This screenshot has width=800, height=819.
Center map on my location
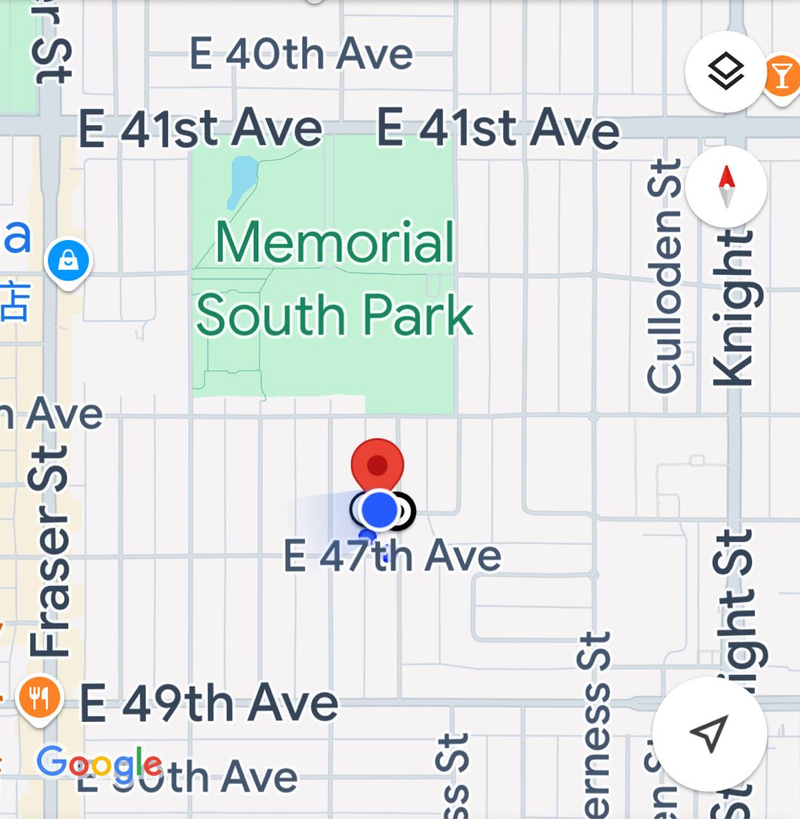pos(709,734)
